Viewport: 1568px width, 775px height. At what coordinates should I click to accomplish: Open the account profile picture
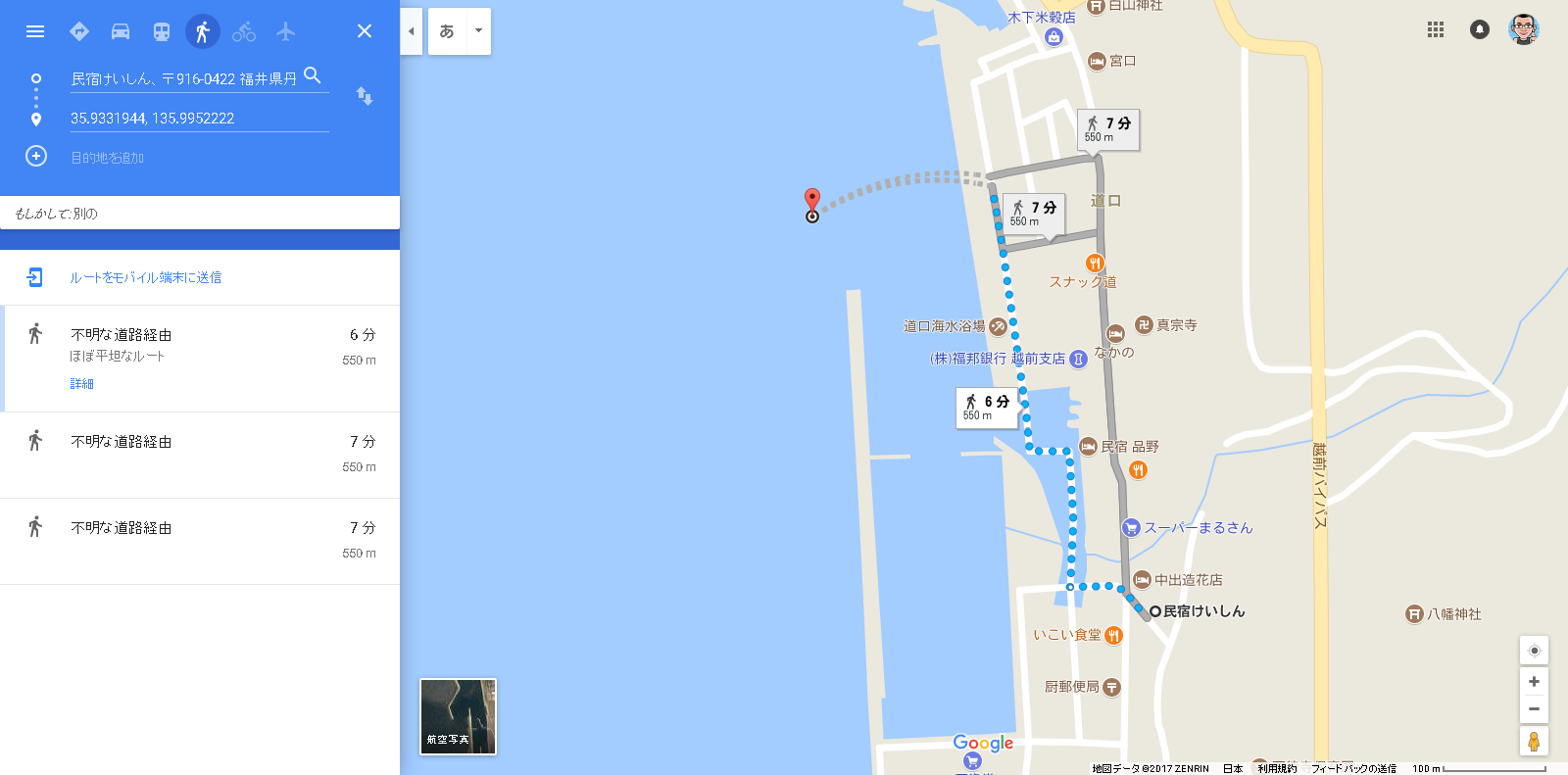(x=1523, y=29)
